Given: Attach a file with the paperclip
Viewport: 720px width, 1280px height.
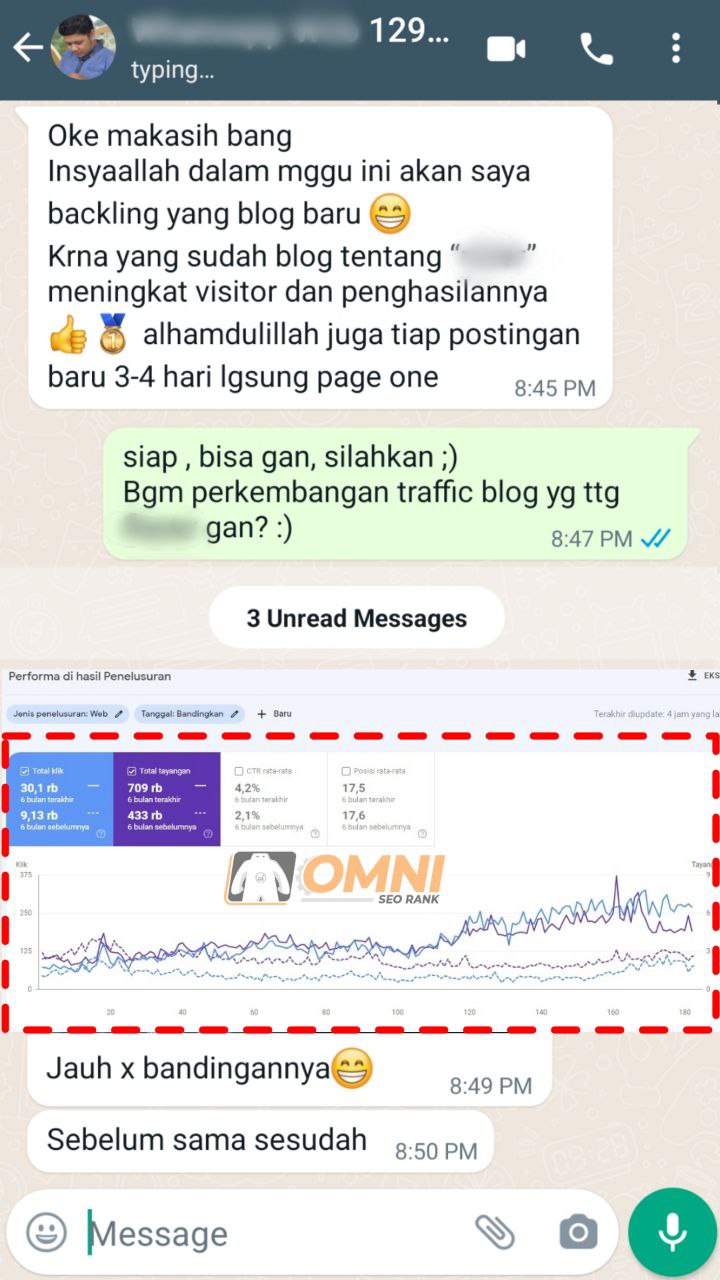Looking at the screenshot, I should click(x=494, y=1232).
